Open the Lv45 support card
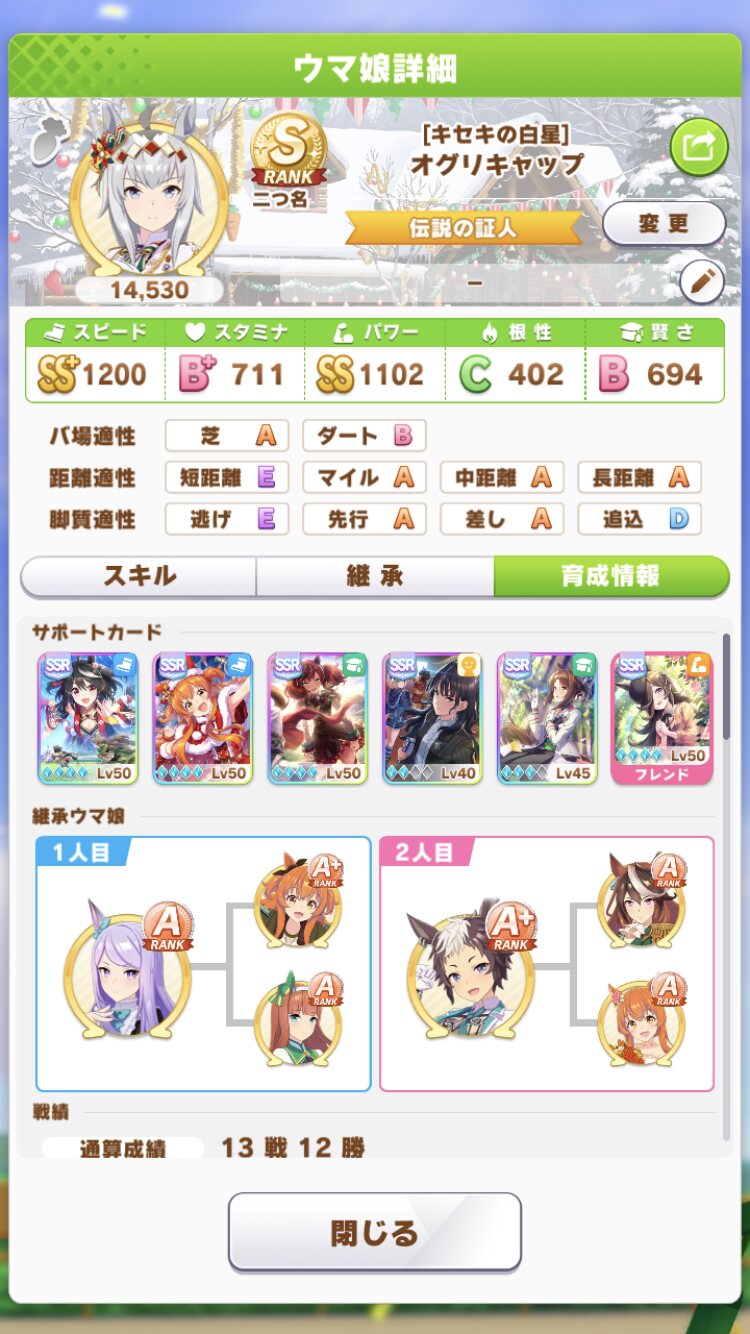The image size is (750, 1334). 547,718
